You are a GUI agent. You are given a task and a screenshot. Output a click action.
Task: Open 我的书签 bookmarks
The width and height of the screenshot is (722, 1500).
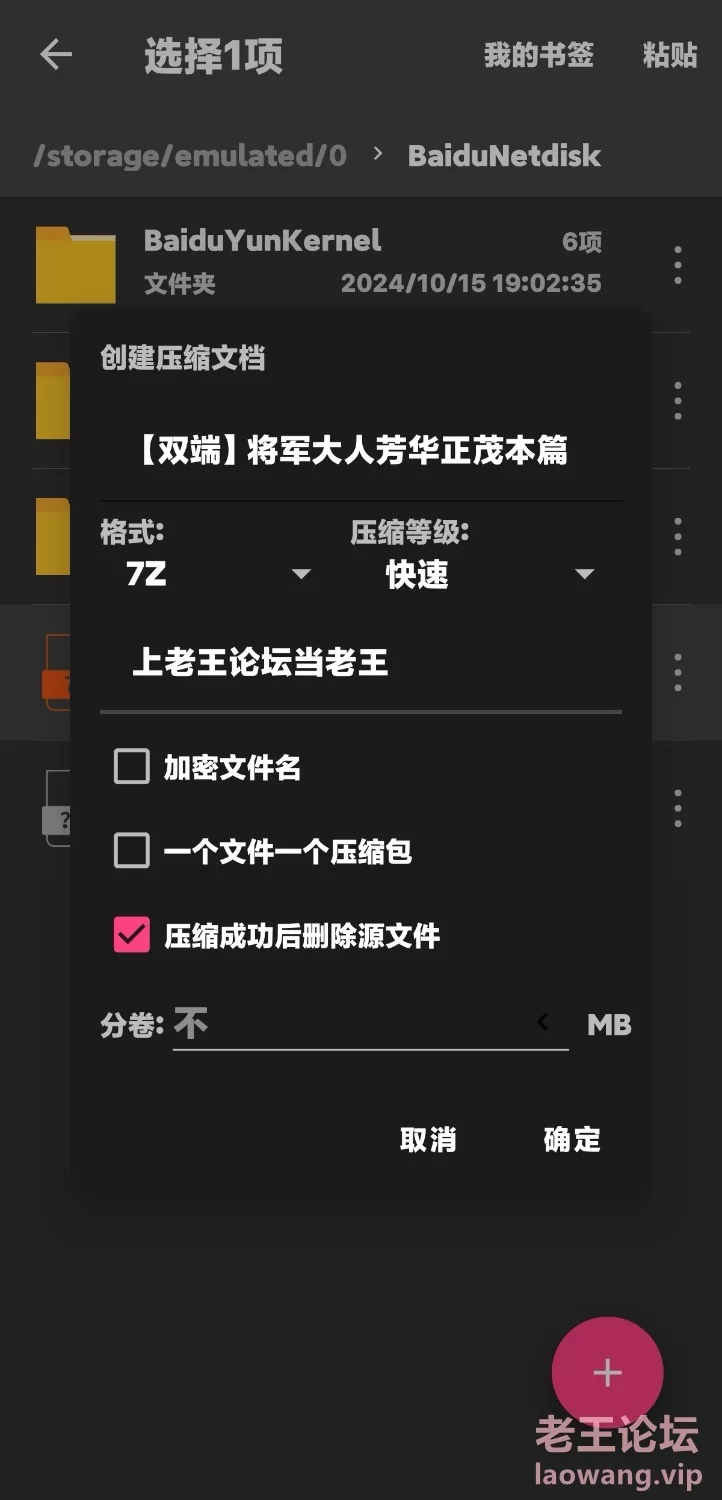(538, 55)
